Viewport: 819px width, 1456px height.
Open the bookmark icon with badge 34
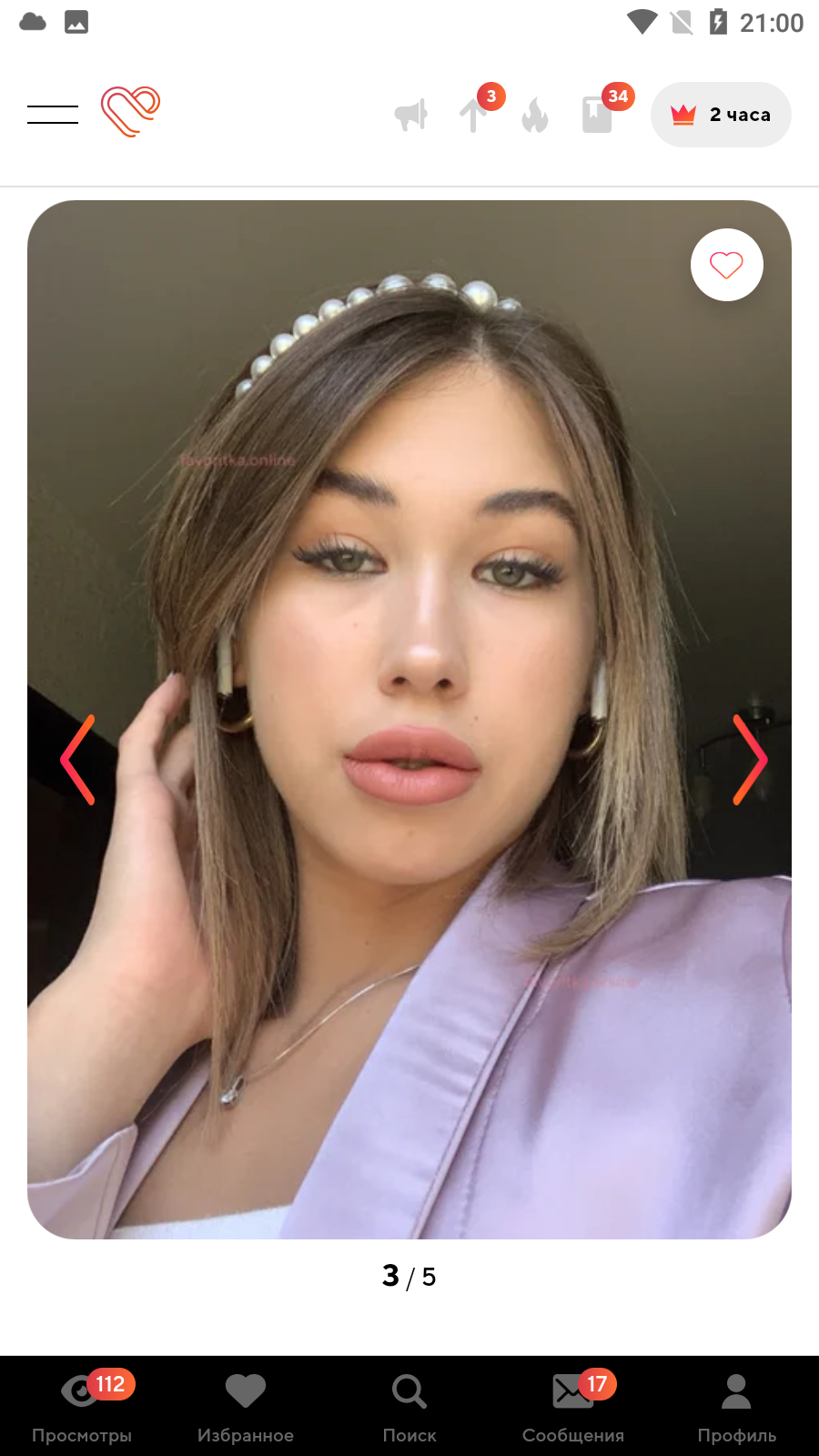597,115
